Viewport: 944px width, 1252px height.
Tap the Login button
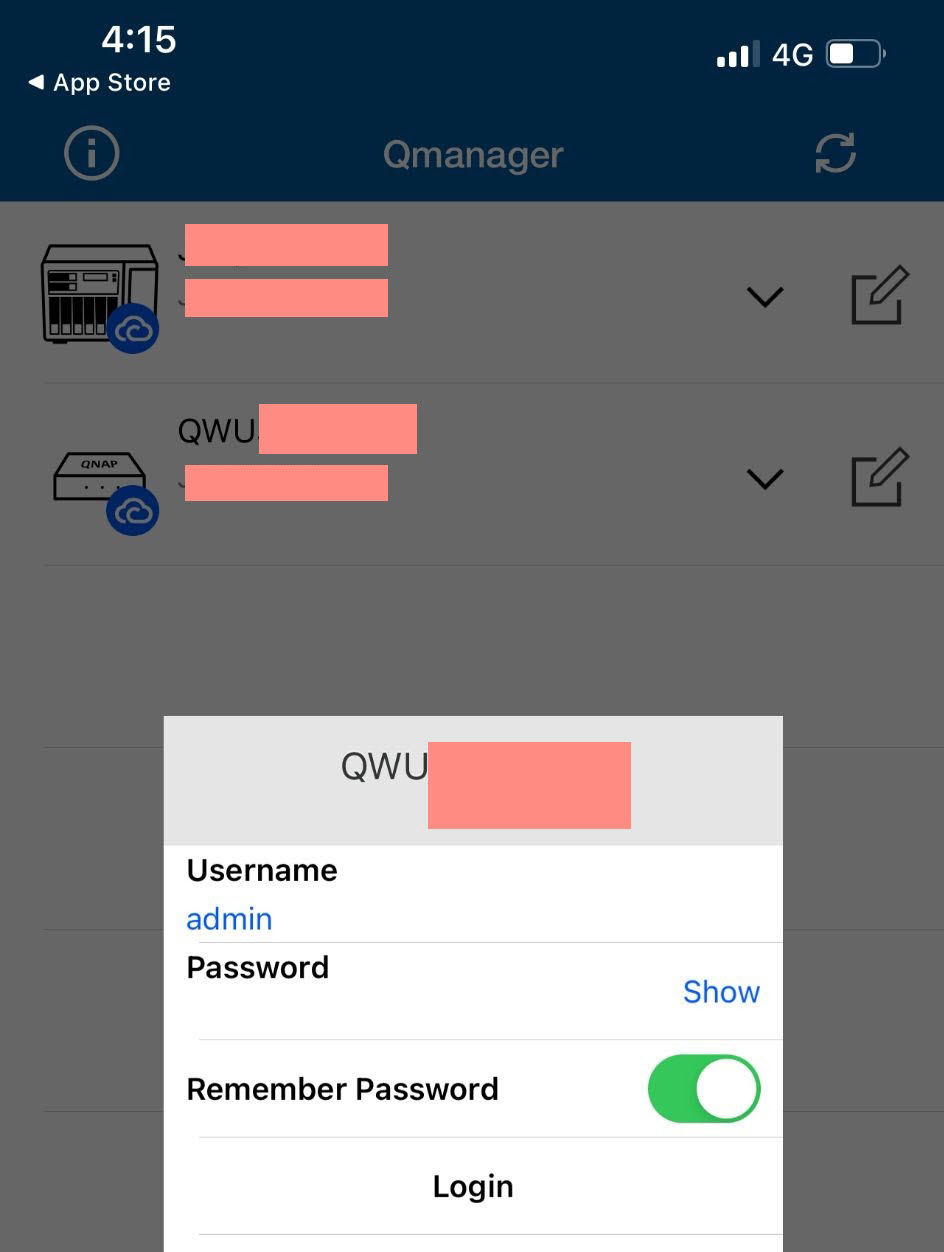(x=473, y=1186)
